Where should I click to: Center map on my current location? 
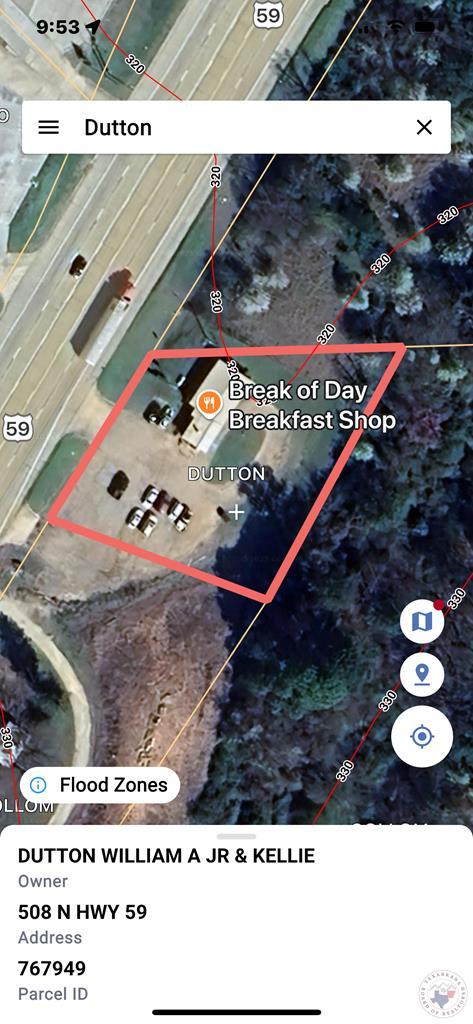click(x=422, y=737)
